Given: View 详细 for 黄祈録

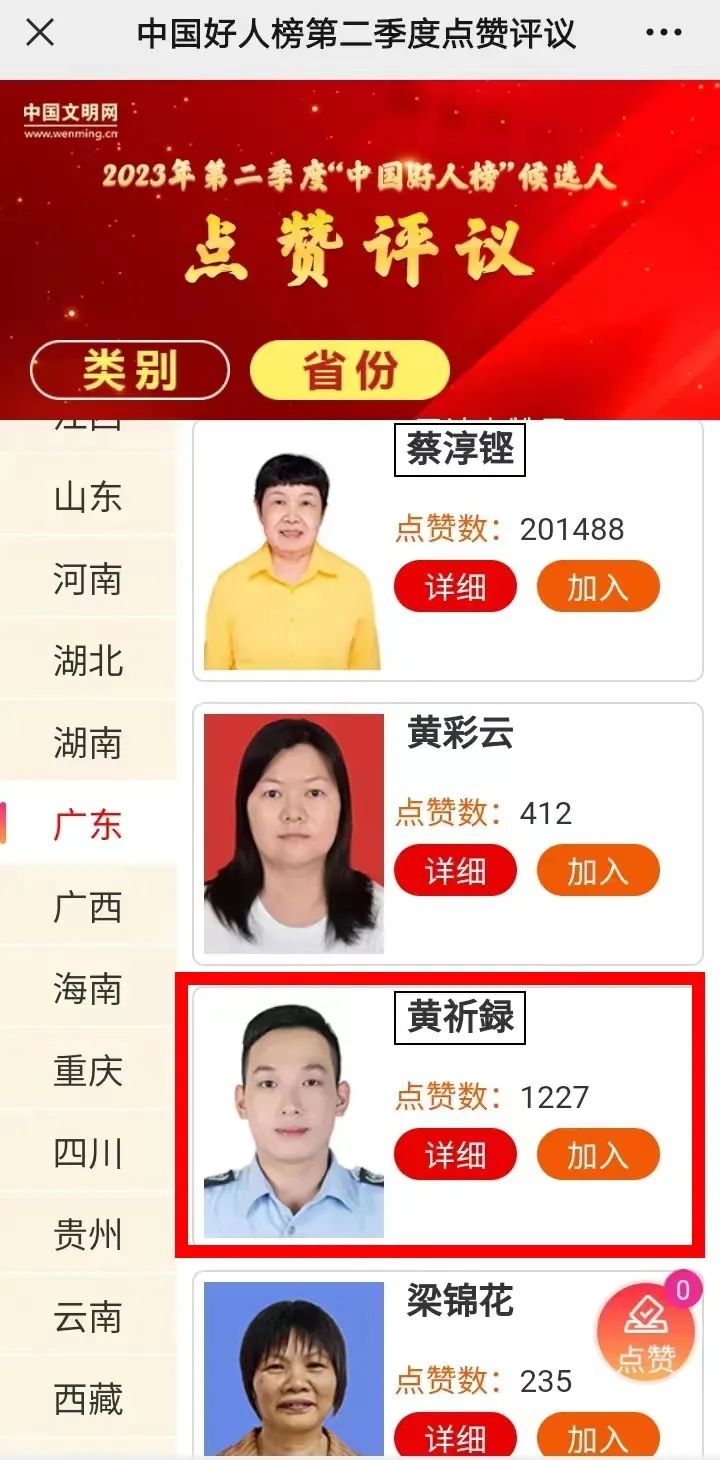Looking at the screenshot, I should coord(455,1155).
